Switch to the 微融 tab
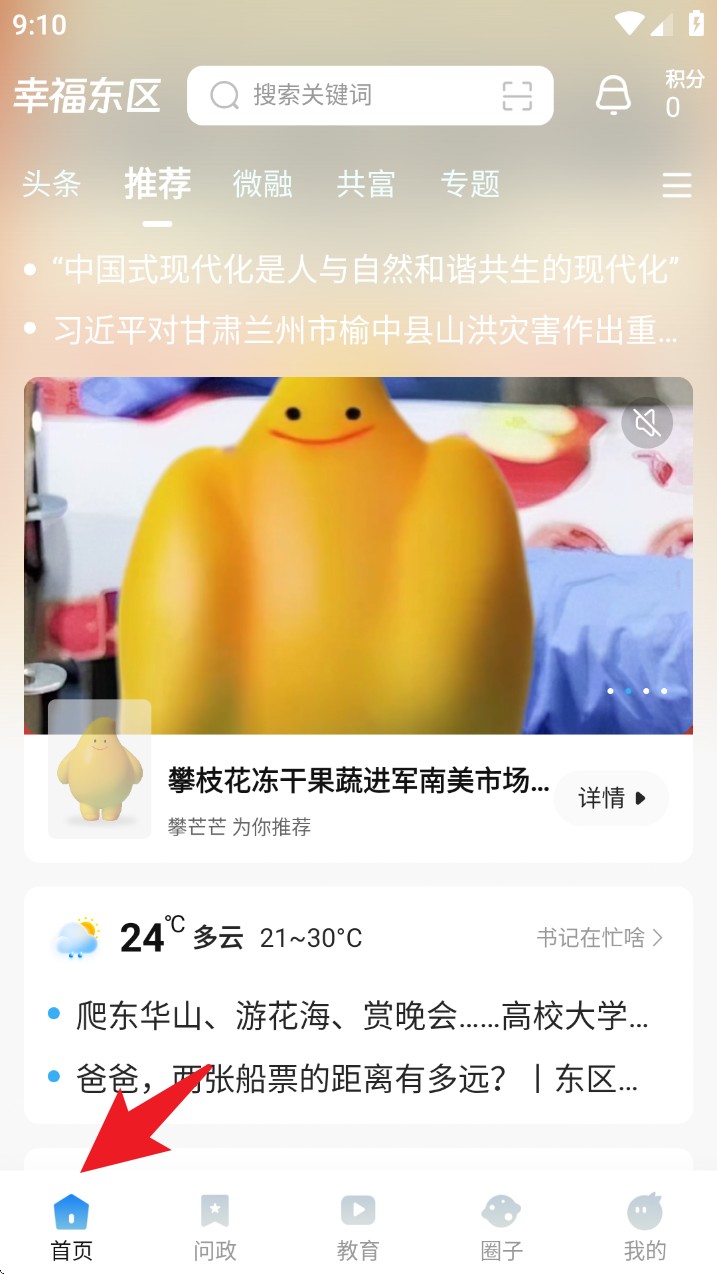717x1274 pixels. pos(262,184)
